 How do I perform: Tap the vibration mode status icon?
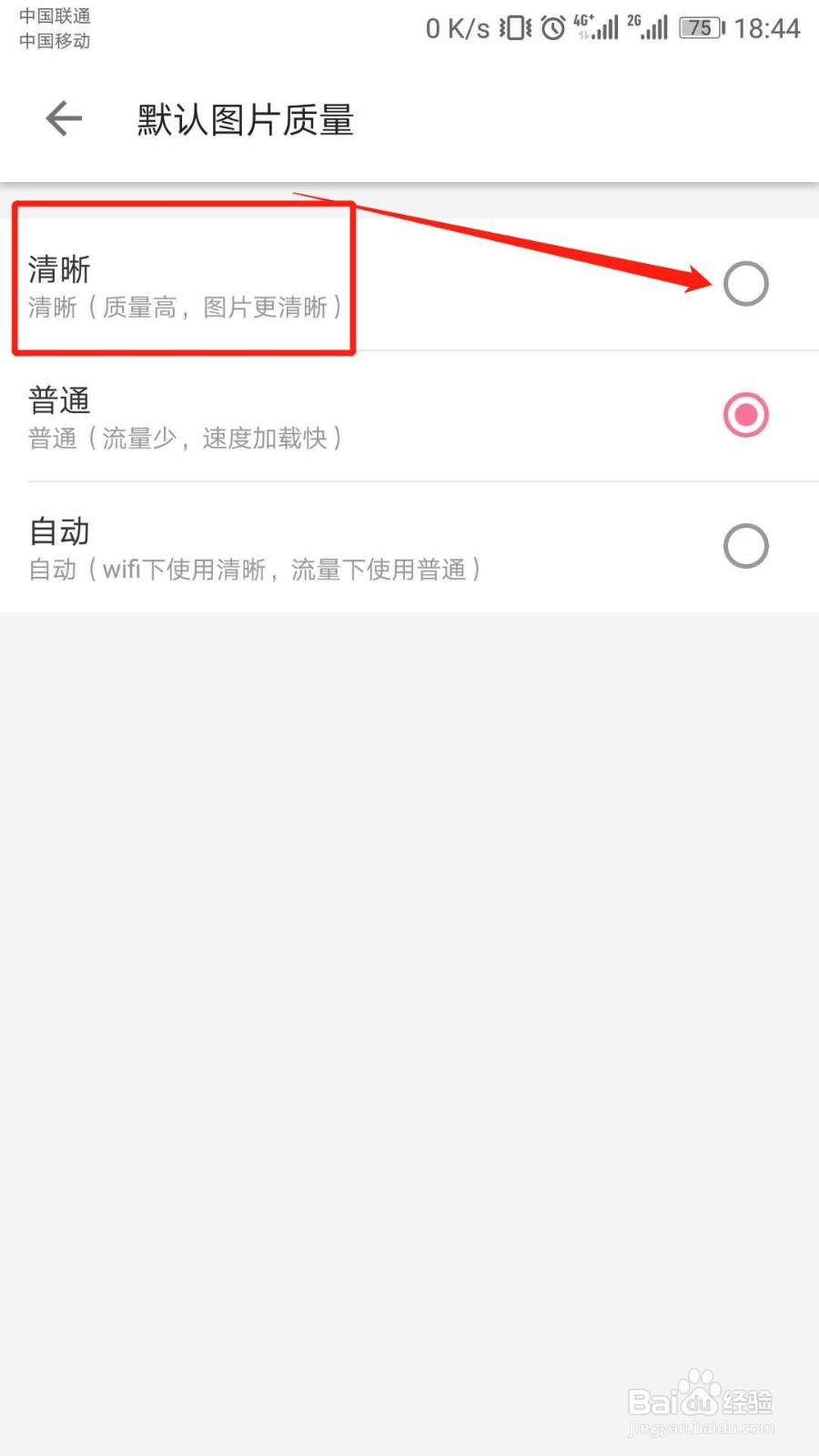(514, 27)
